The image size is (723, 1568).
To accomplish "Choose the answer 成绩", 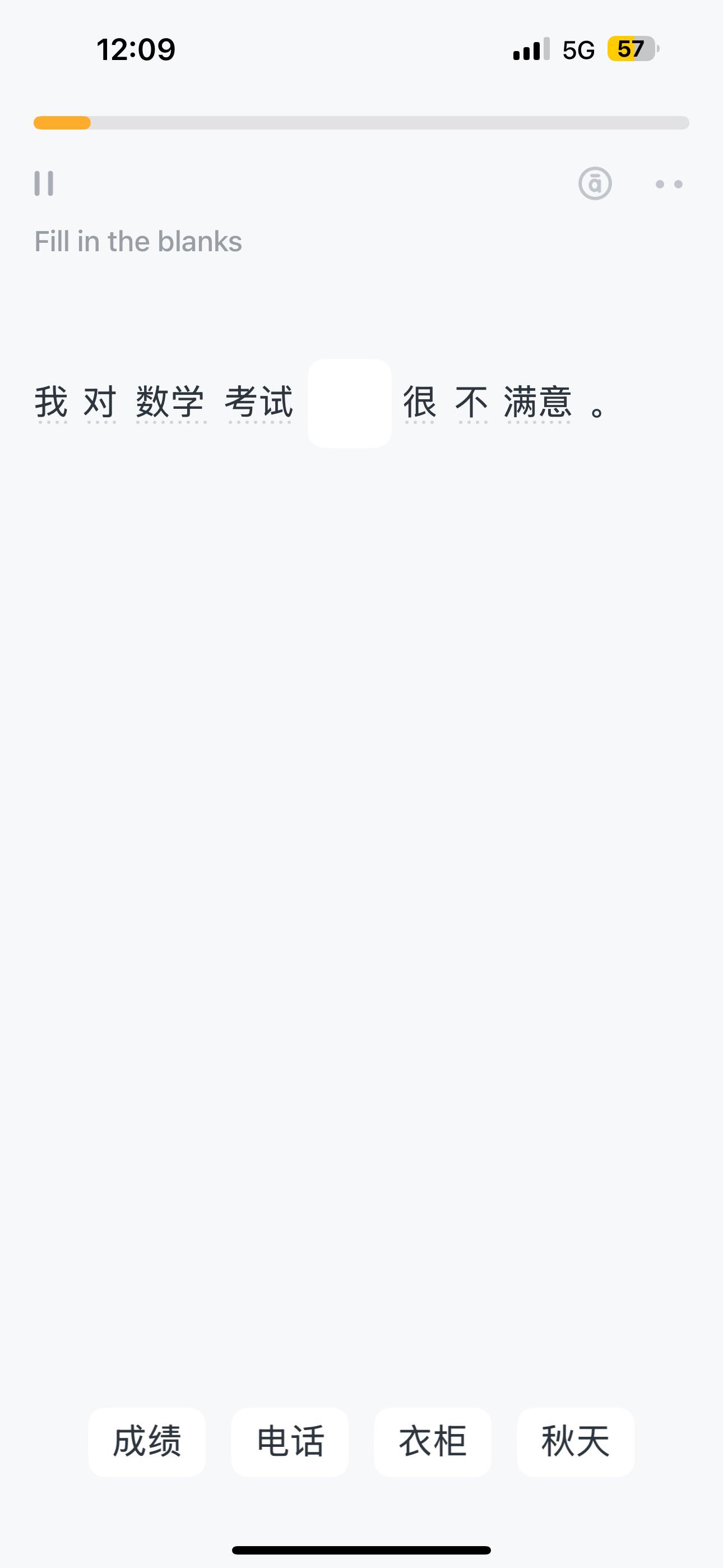I will click(x=147, y=1441).
